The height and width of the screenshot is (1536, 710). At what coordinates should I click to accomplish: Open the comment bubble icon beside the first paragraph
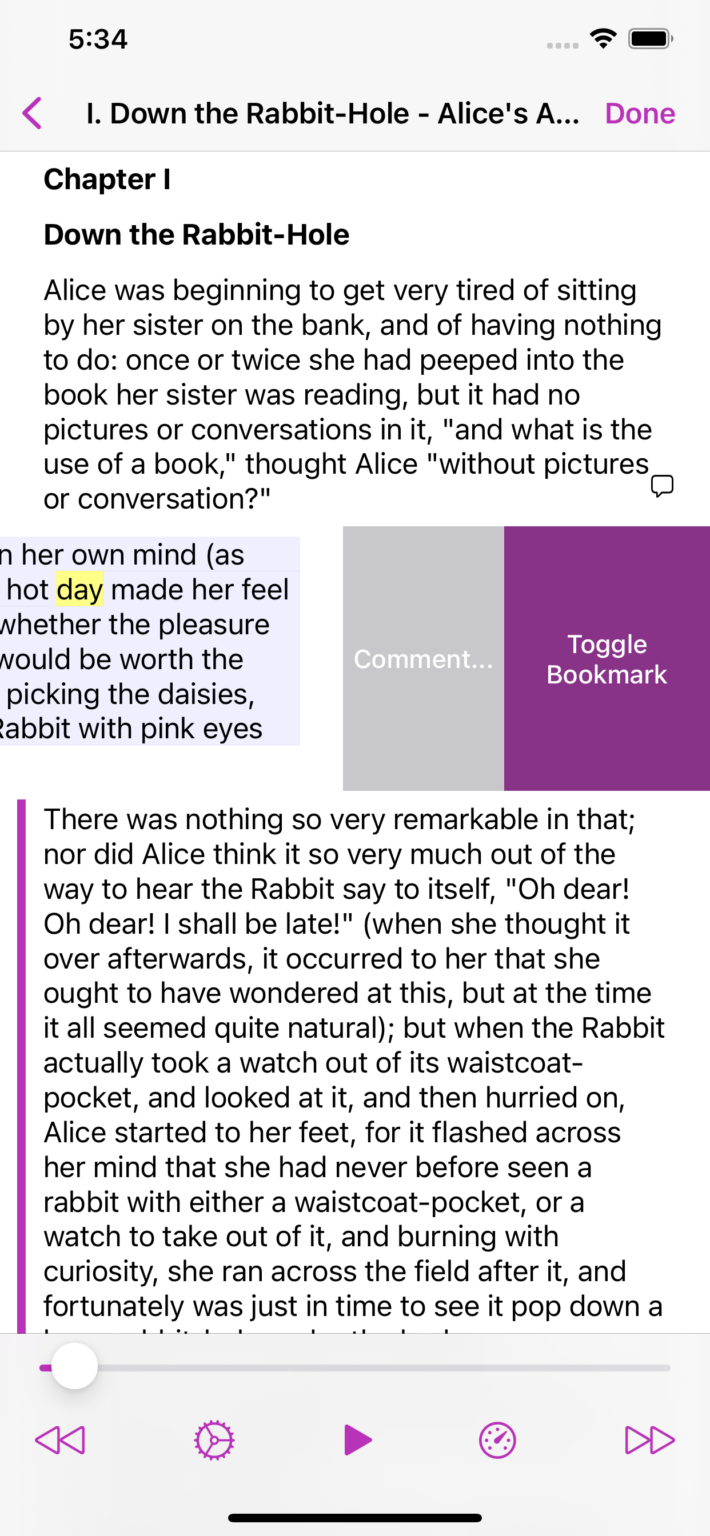662,486
